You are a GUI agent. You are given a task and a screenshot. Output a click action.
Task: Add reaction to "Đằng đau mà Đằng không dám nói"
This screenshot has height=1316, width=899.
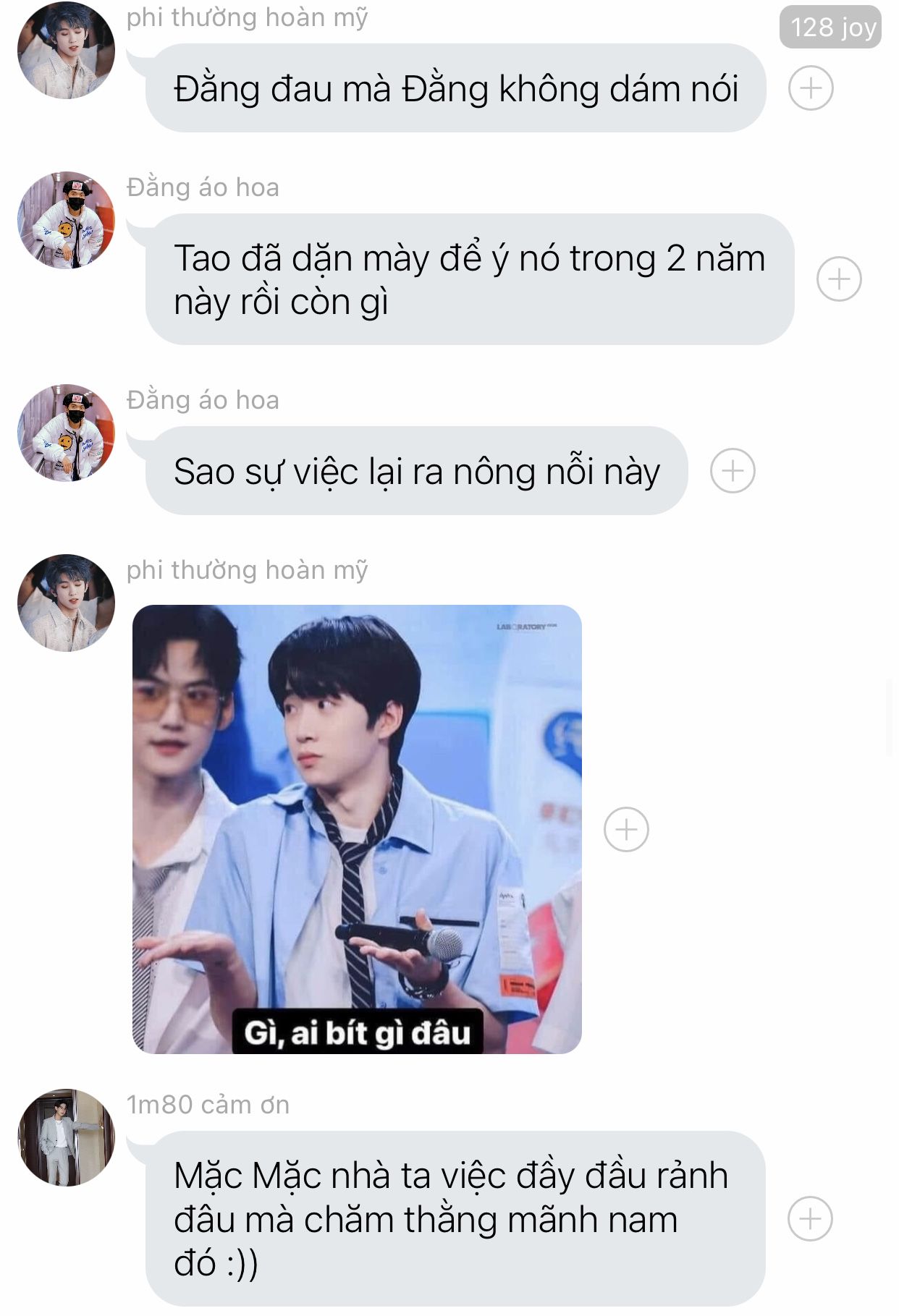[x=810, y=88]
